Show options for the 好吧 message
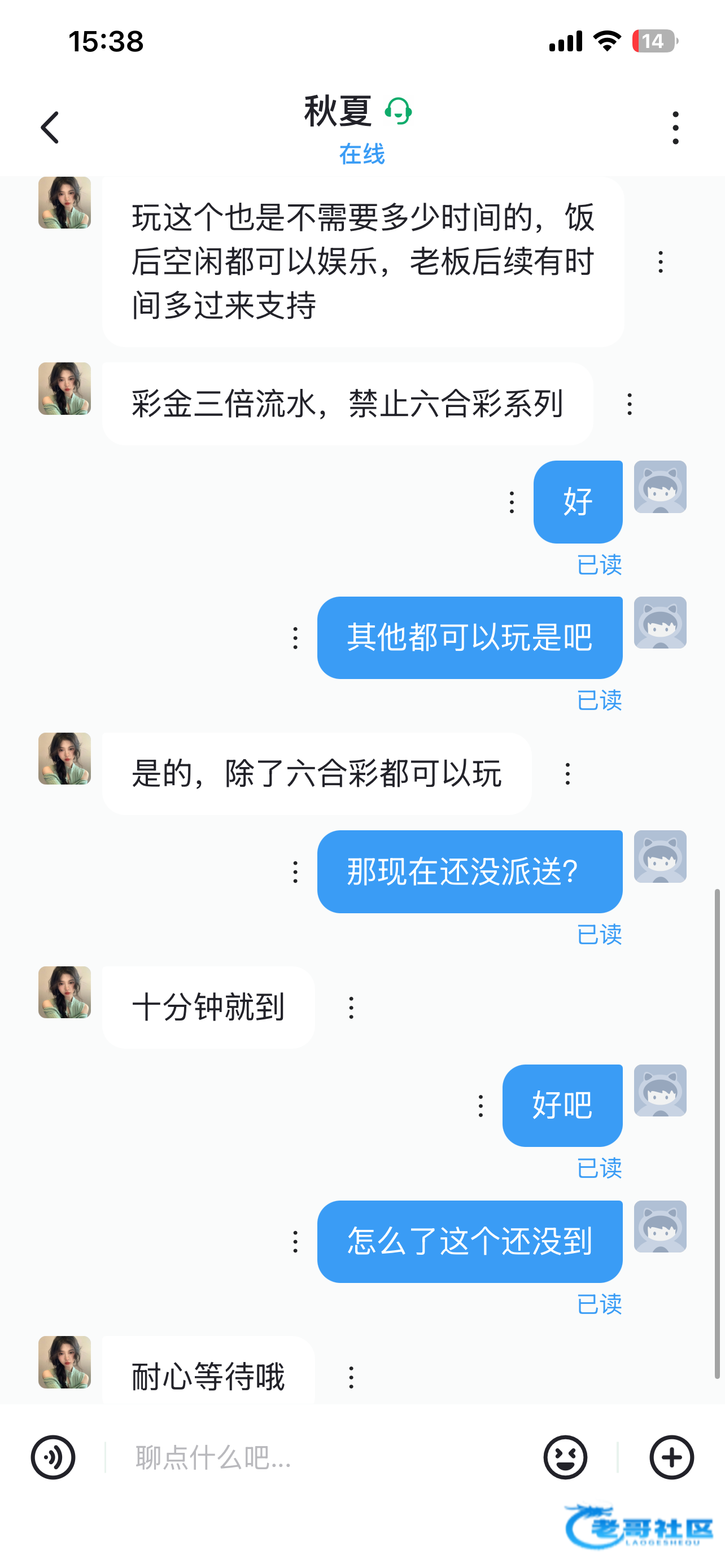The height and width of the screenshot is (1568, 725). point(481,1105)
